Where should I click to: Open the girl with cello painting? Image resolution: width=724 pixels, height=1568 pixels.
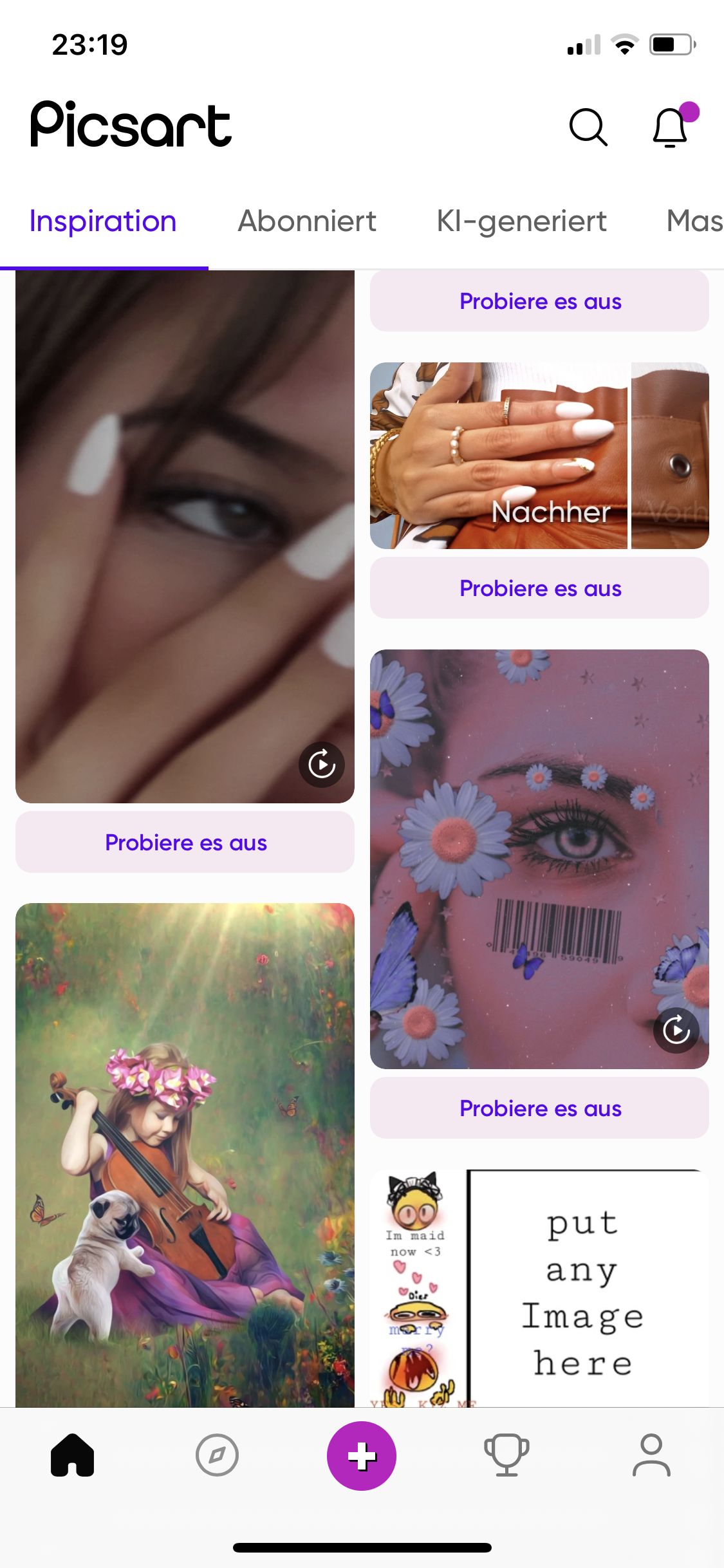[x=185, y=1152]
